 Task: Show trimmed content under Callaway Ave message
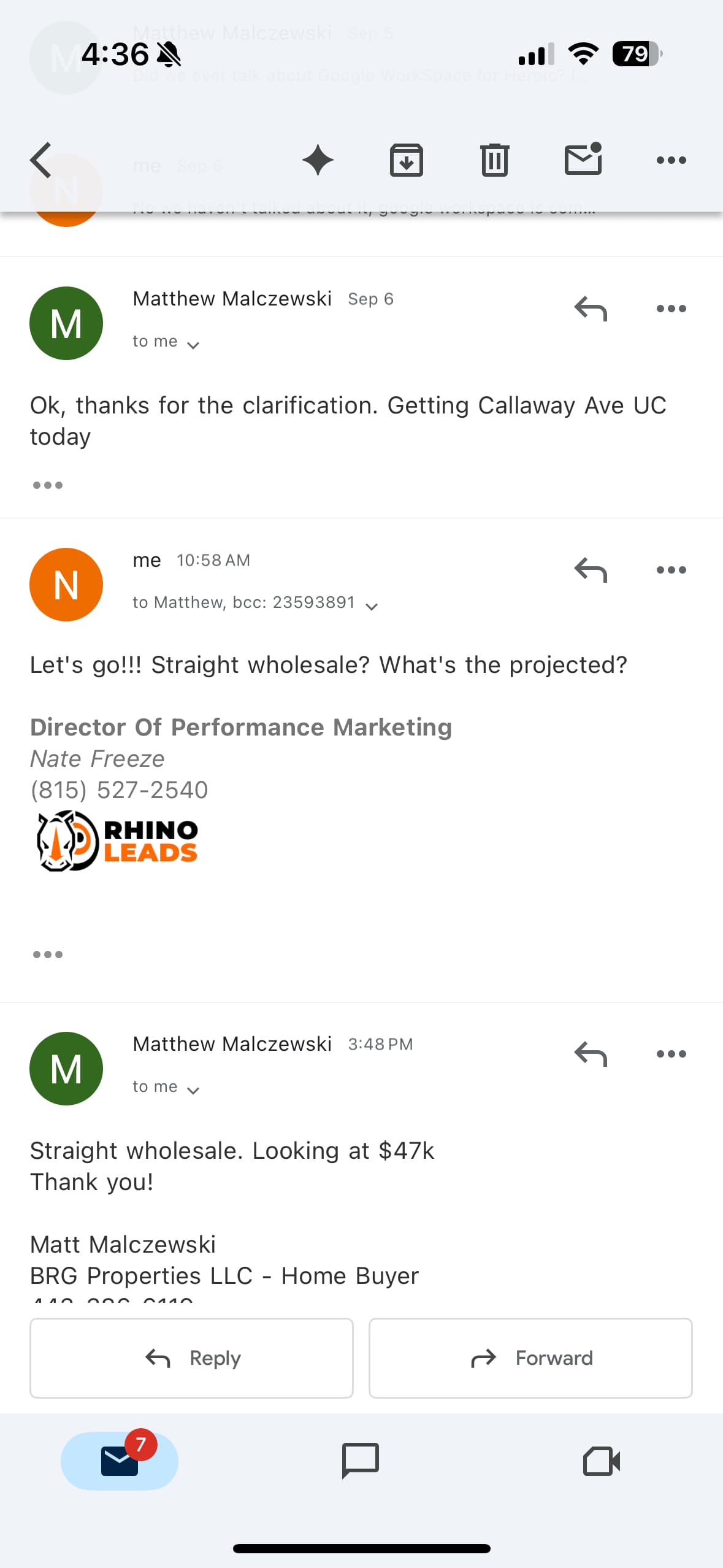(48, 485)
